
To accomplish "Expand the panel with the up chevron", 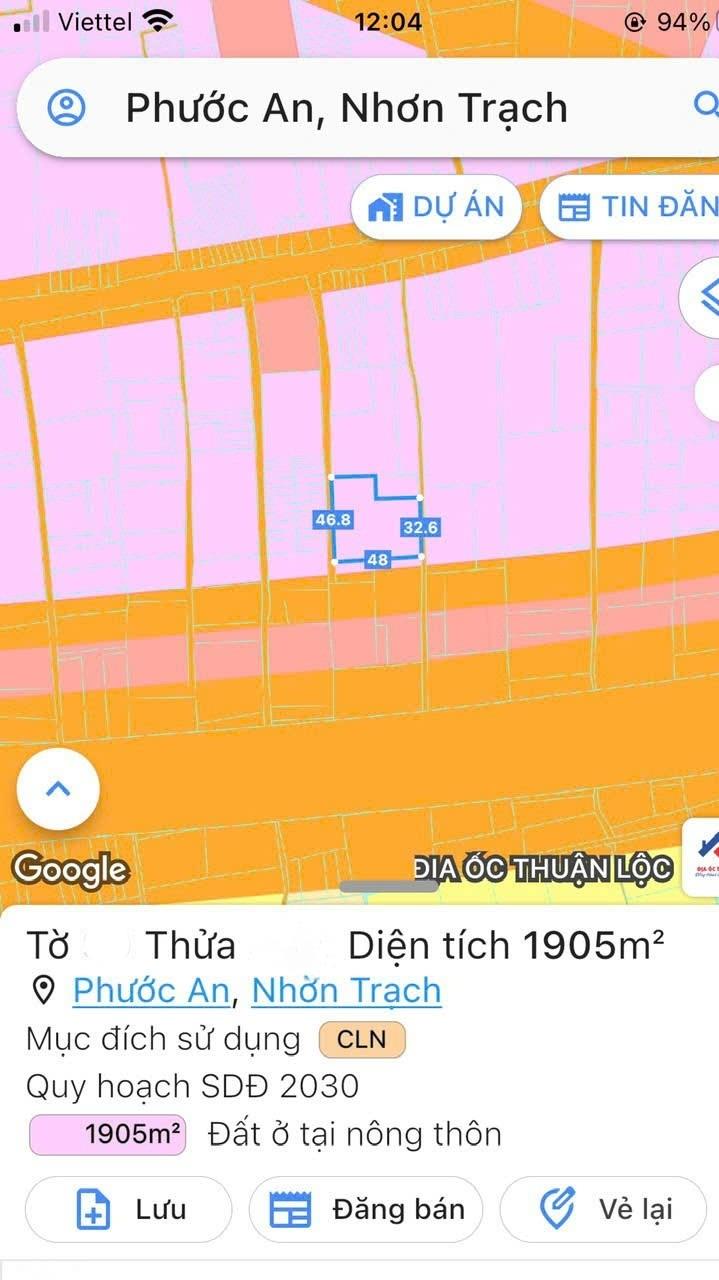I will 58,789.
